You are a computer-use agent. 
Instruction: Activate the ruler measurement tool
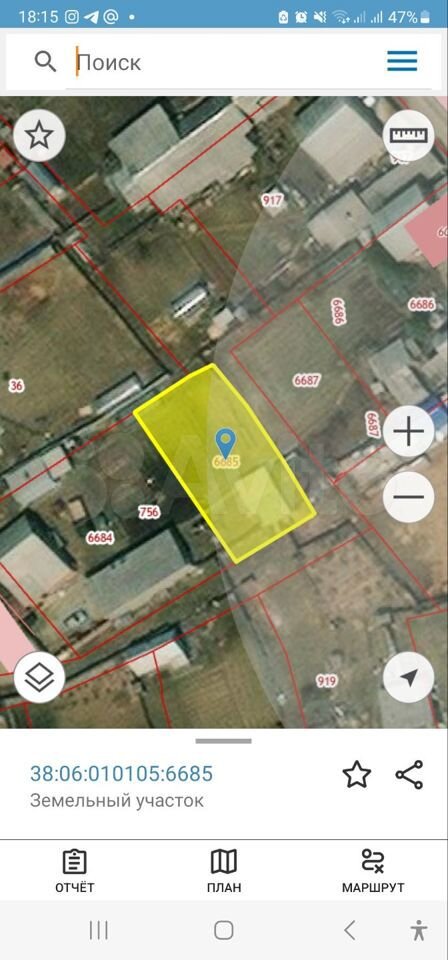[408, 135]
